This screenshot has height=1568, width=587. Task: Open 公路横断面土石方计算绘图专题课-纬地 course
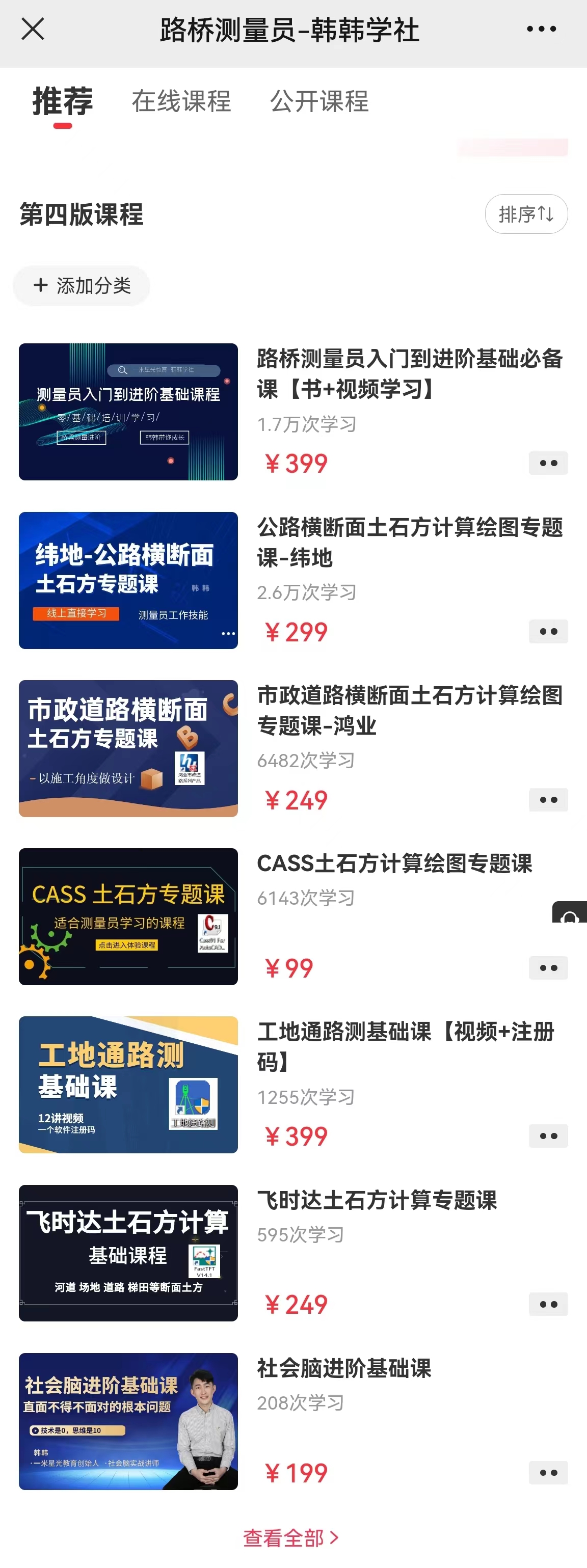(409, 542)
